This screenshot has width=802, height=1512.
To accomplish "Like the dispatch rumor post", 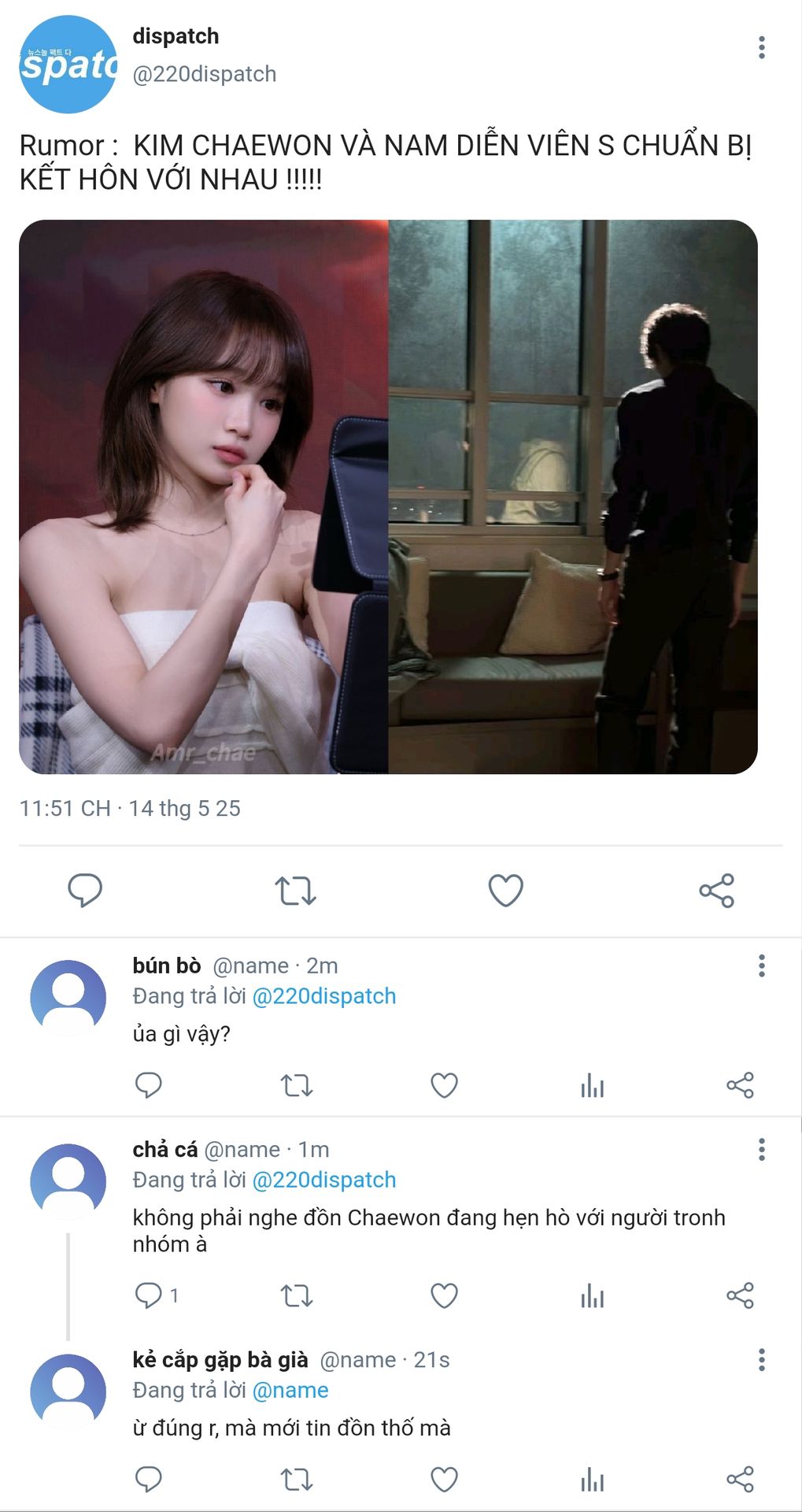I will pyautogui.click(x=505, y=891).
